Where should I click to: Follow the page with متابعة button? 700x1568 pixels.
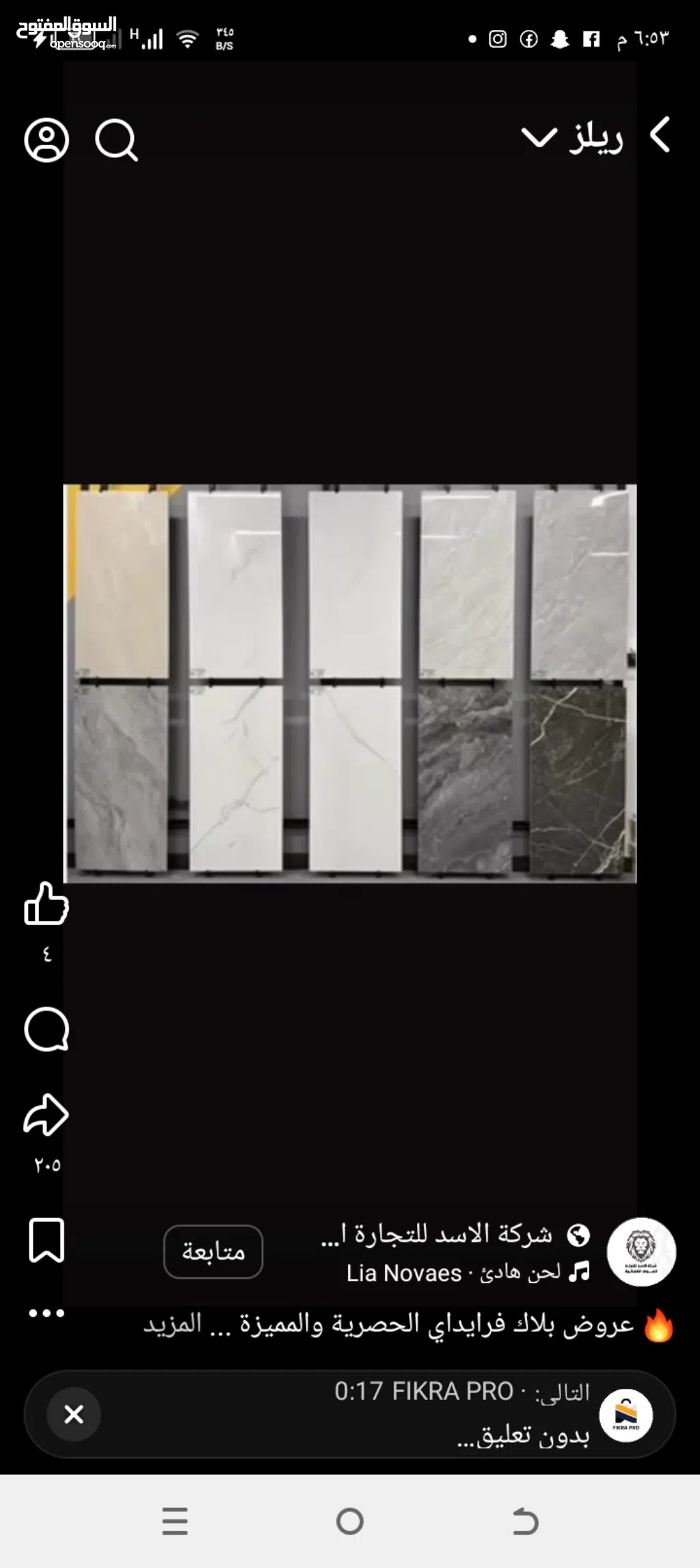[x=213, y=1251]
